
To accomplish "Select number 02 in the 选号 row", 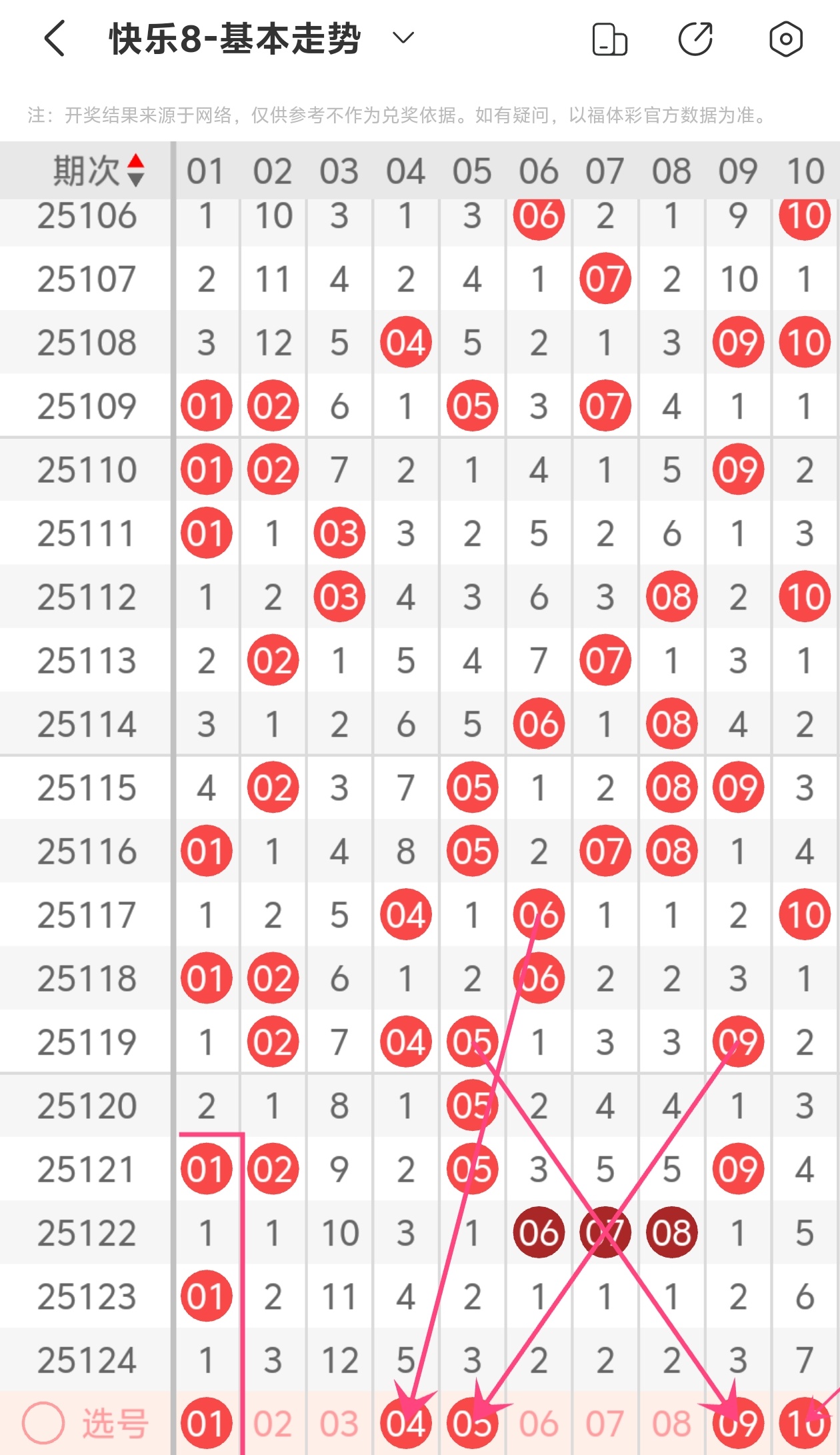I will point(273,1423).
